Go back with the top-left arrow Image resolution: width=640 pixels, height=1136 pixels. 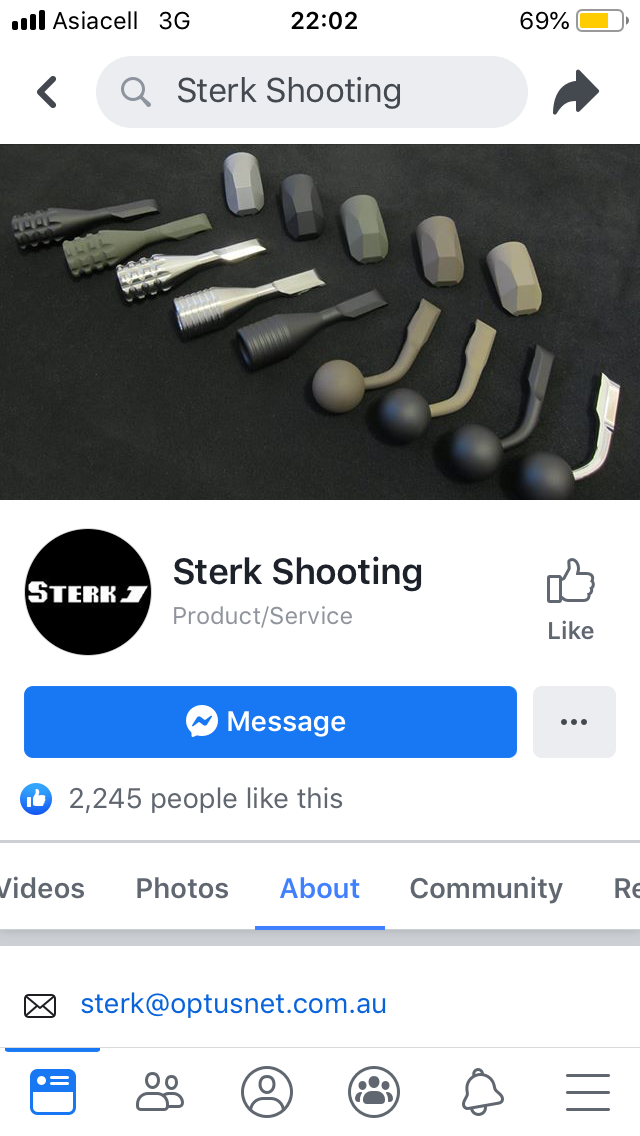click(x=47, y=92)
